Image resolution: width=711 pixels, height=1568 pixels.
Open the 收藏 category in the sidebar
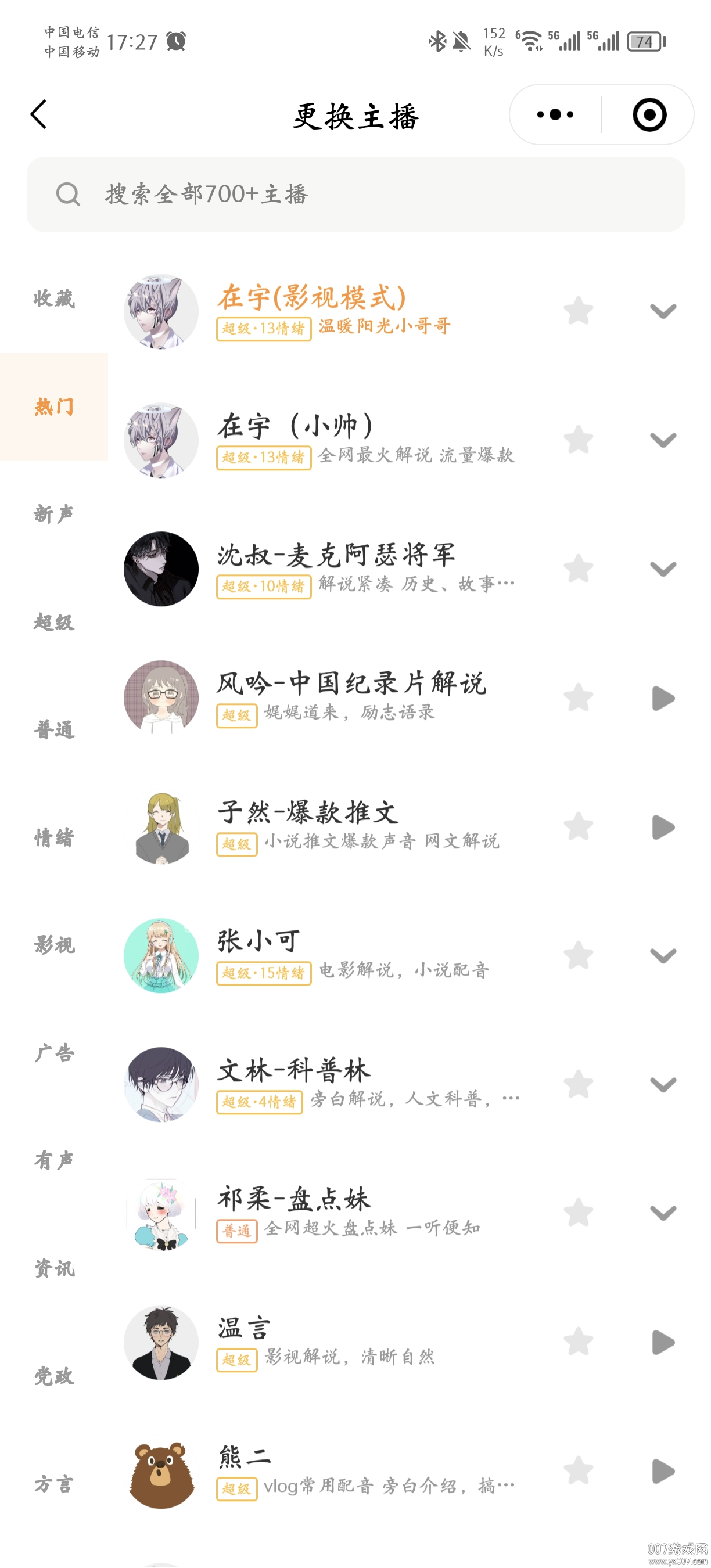[x=53, y=300]
